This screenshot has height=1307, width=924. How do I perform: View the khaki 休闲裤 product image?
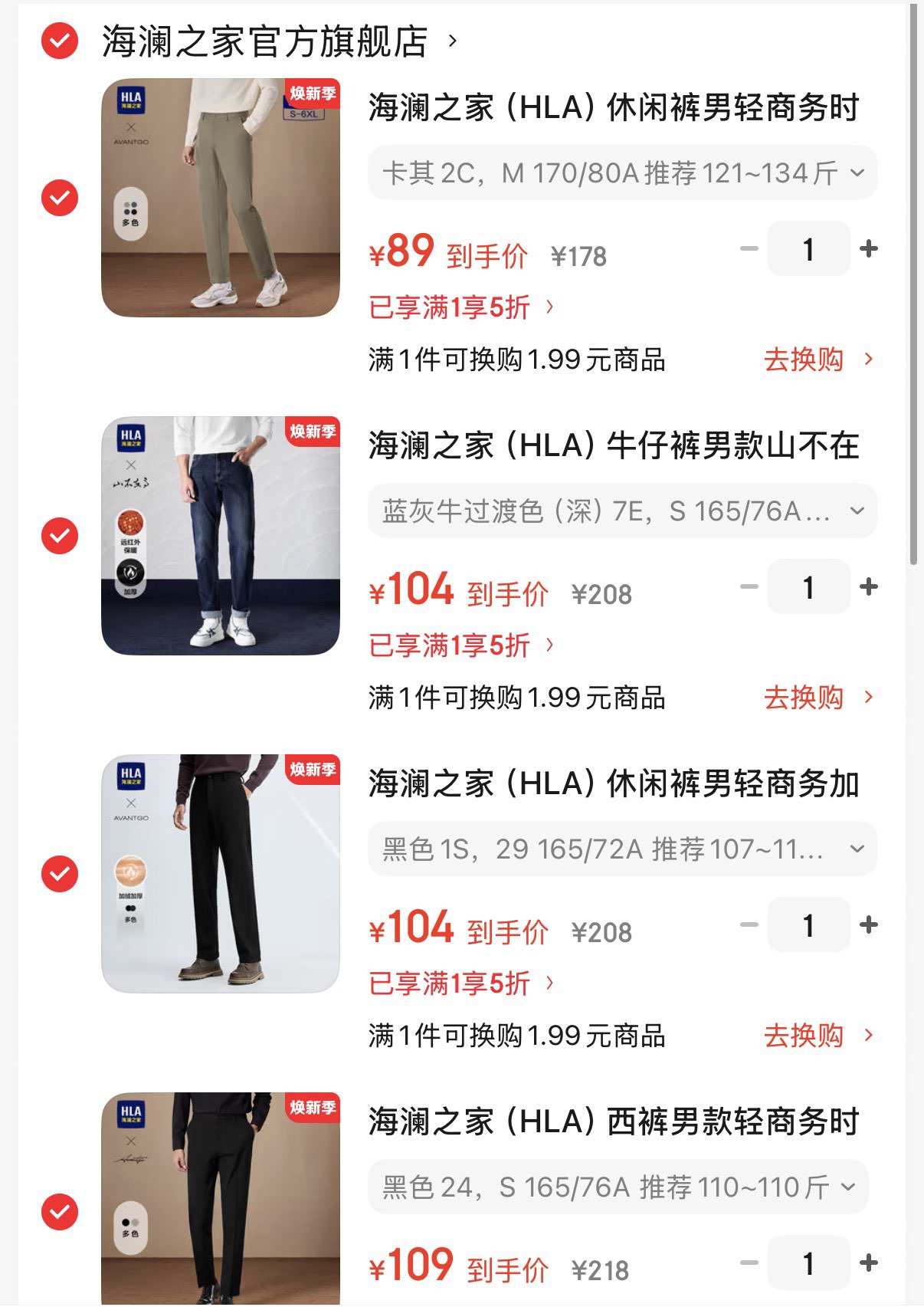pos(221,198)
